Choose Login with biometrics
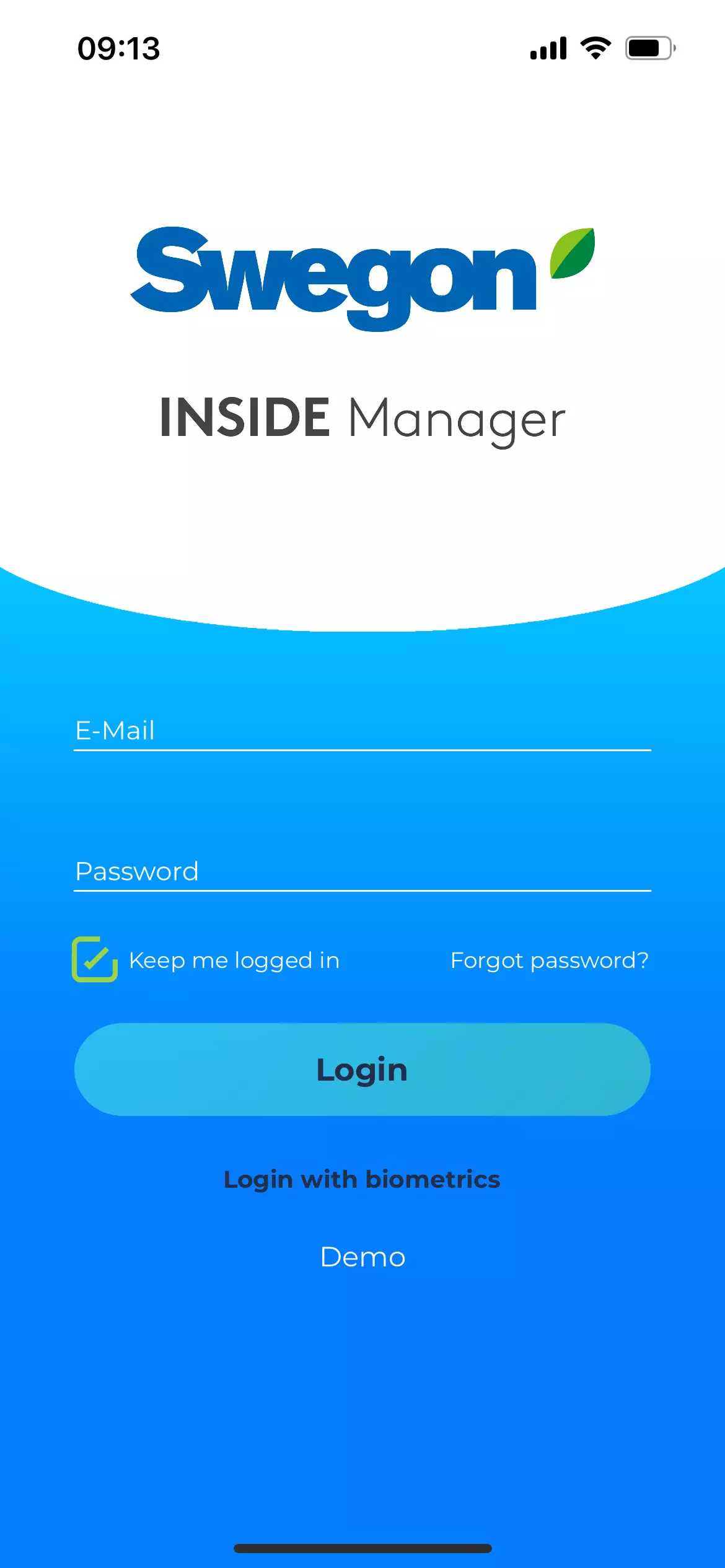725x1568 pixels. click(362, 1180)
